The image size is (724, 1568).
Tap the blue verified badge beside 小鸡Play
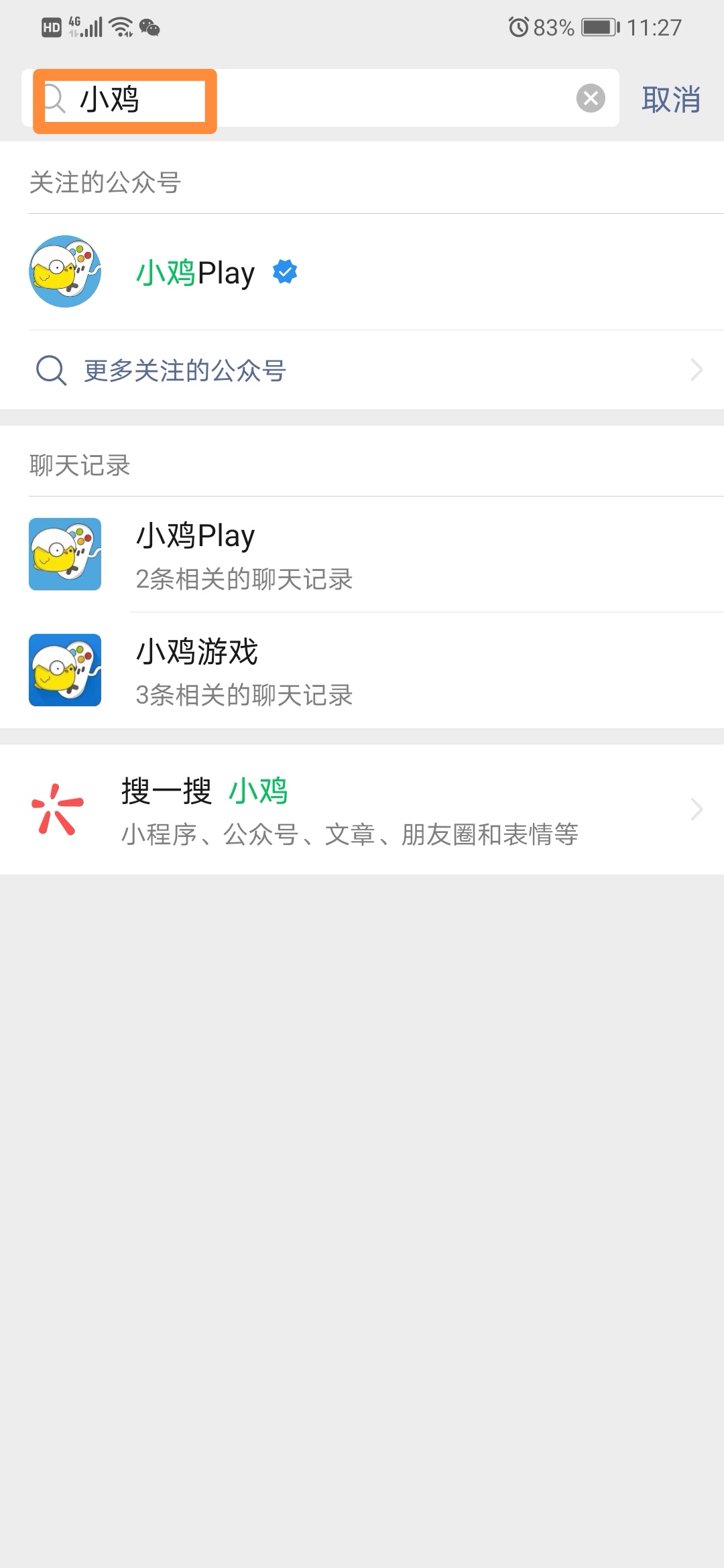click(x=284, y=272)
